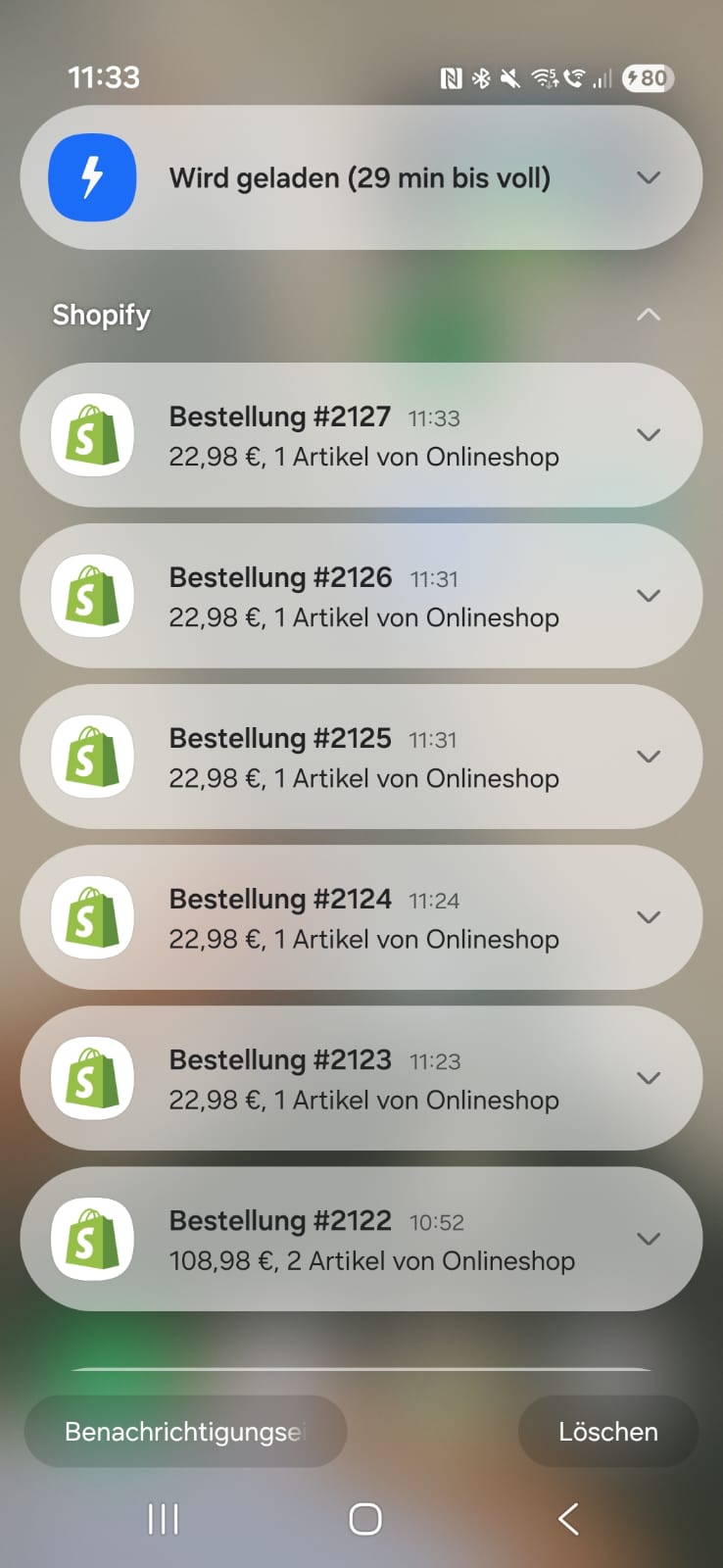
Task: Collapse the Shopify notification group
Action: 649,315
